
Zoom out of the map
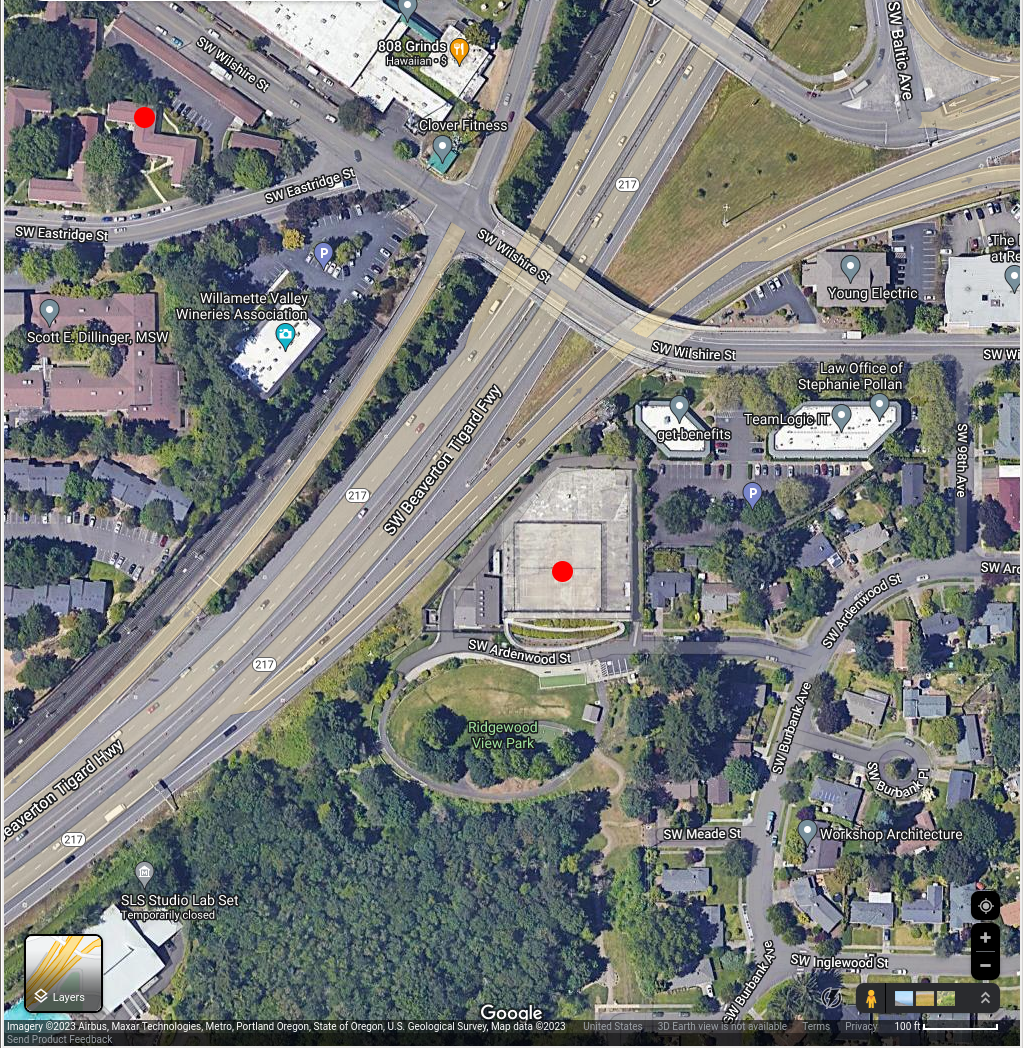985,965
